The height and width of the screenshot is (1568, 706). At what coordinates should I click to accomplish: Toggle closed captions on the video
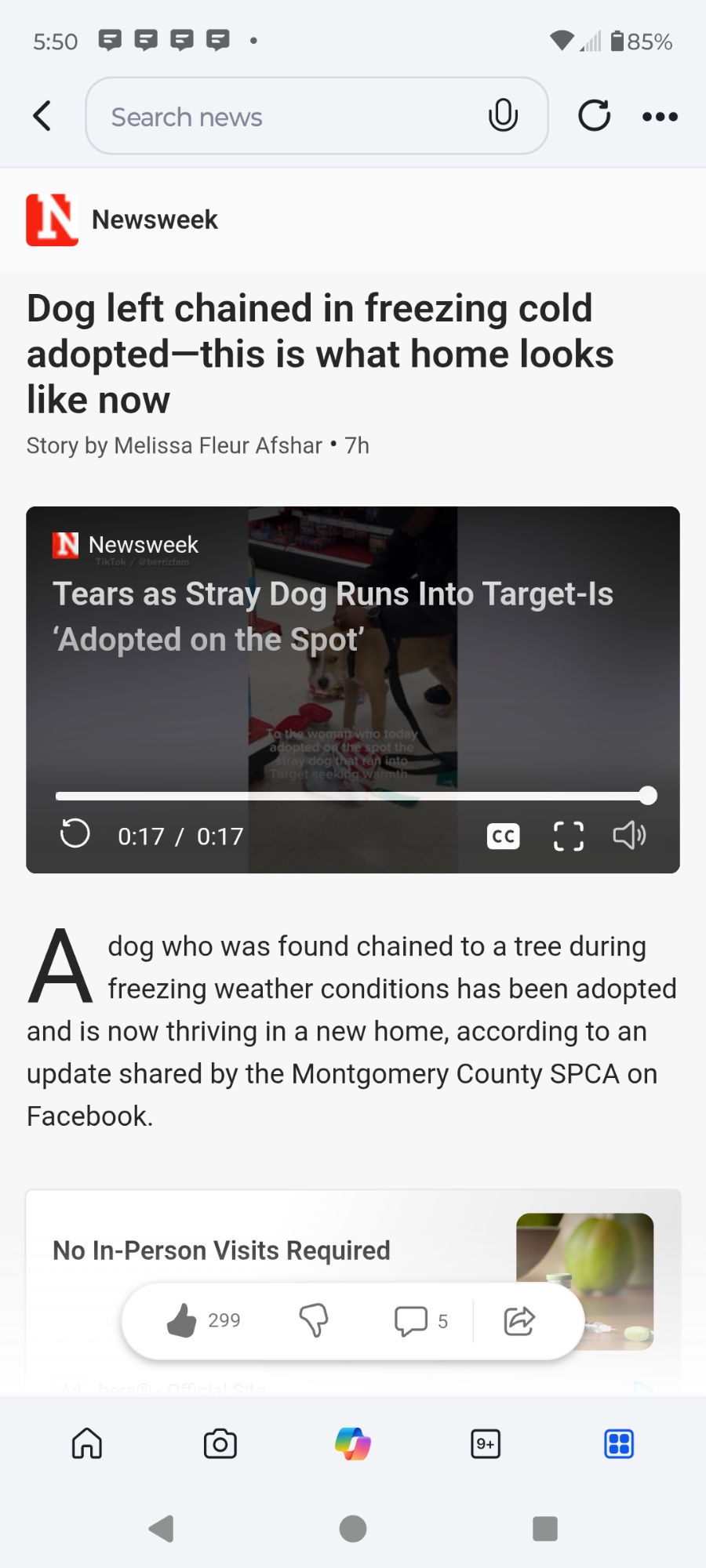click(503, 836)
